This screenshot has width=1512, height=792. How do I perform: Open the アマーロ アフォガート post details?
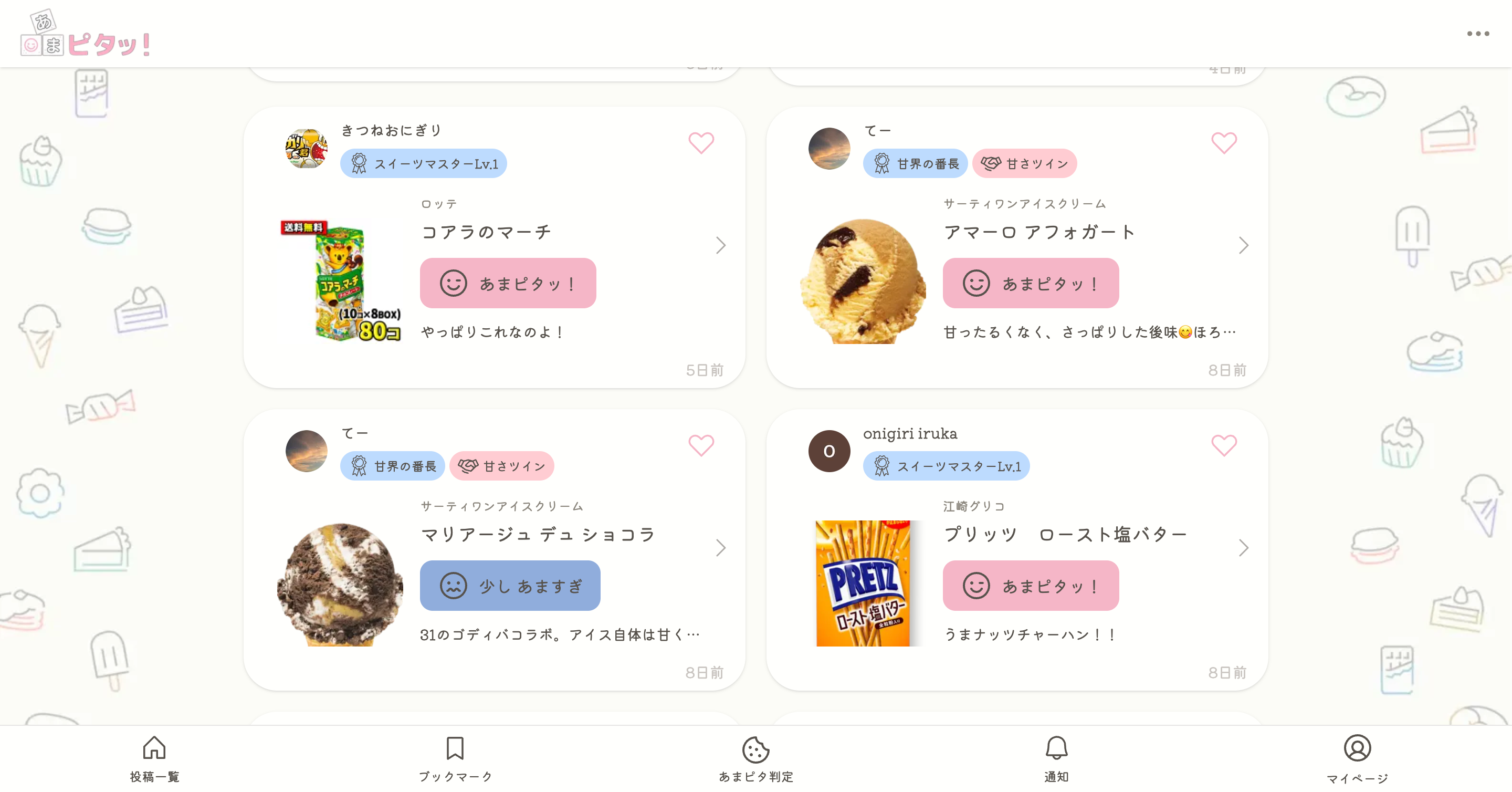(1243, 245)
